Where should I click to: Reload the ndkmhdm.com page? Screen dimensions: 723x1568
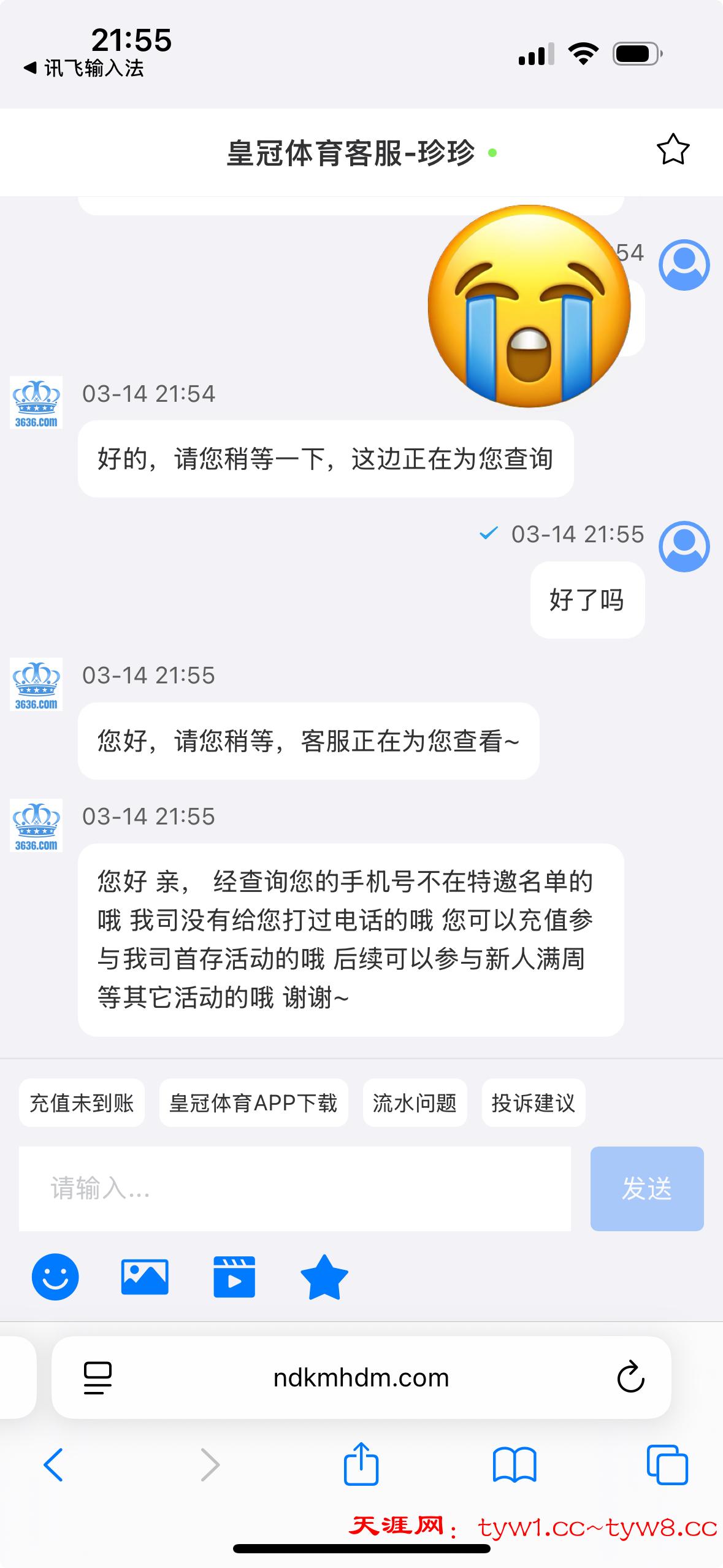coord(630,1378)
